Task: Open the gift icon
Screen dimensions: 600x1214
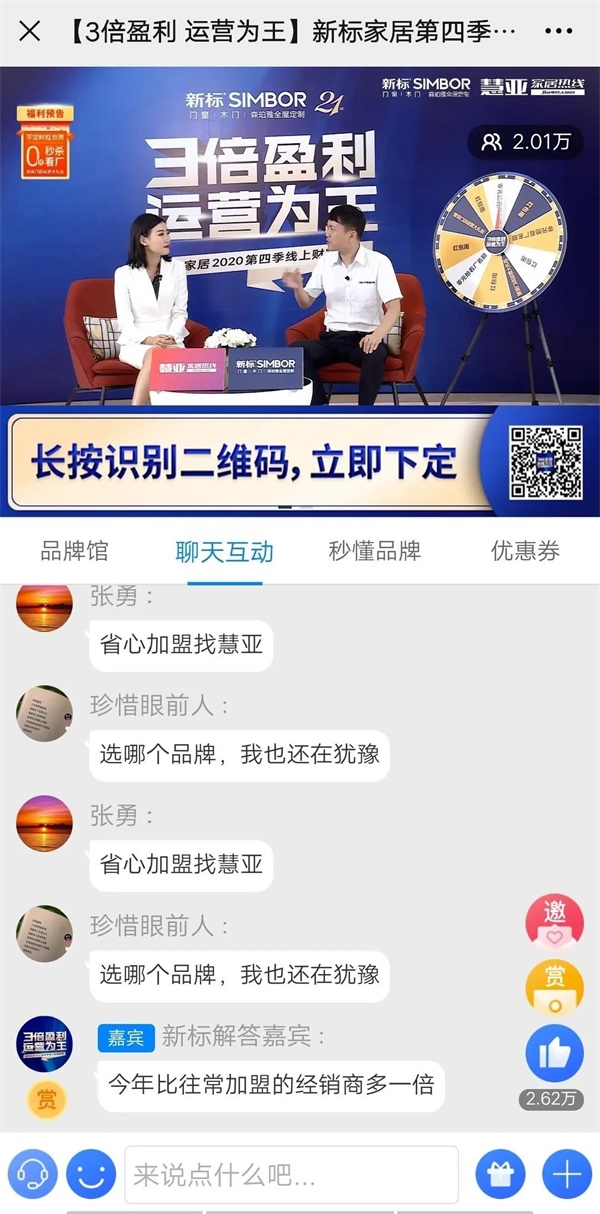Action: (x=500, y=1174)
